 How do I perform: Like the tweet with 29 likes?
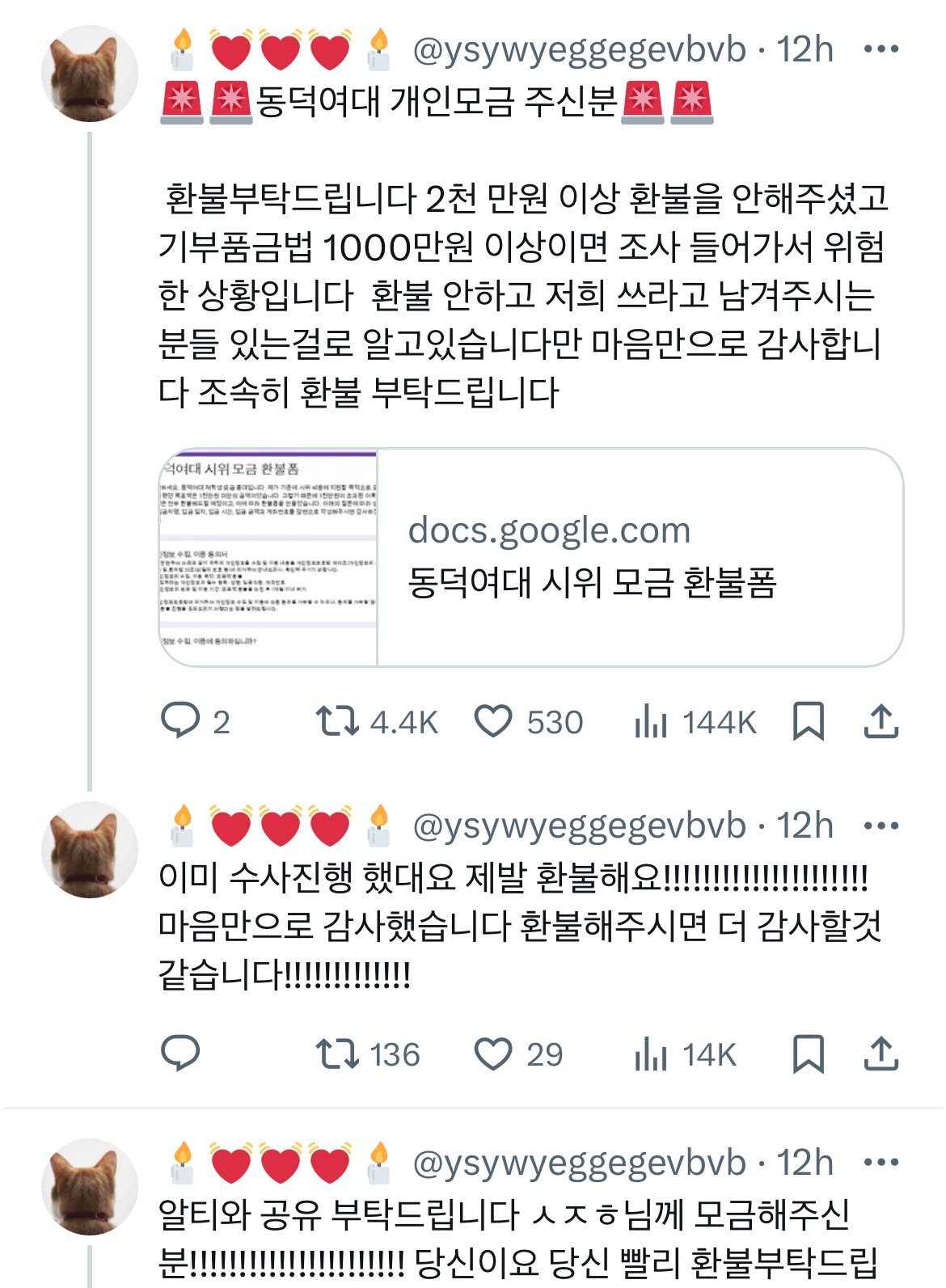point(492,1054)
